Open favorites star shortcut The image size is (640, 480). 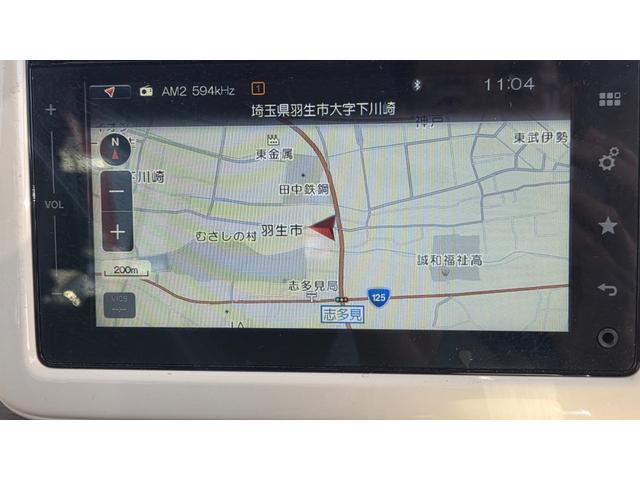point(608,225)
